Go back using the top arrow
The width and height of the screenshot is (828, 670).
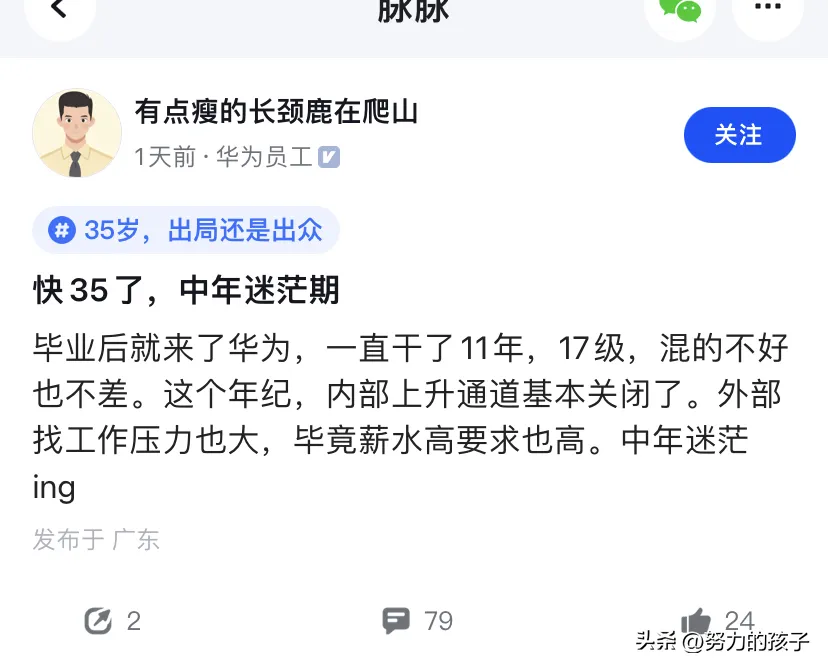59,10
